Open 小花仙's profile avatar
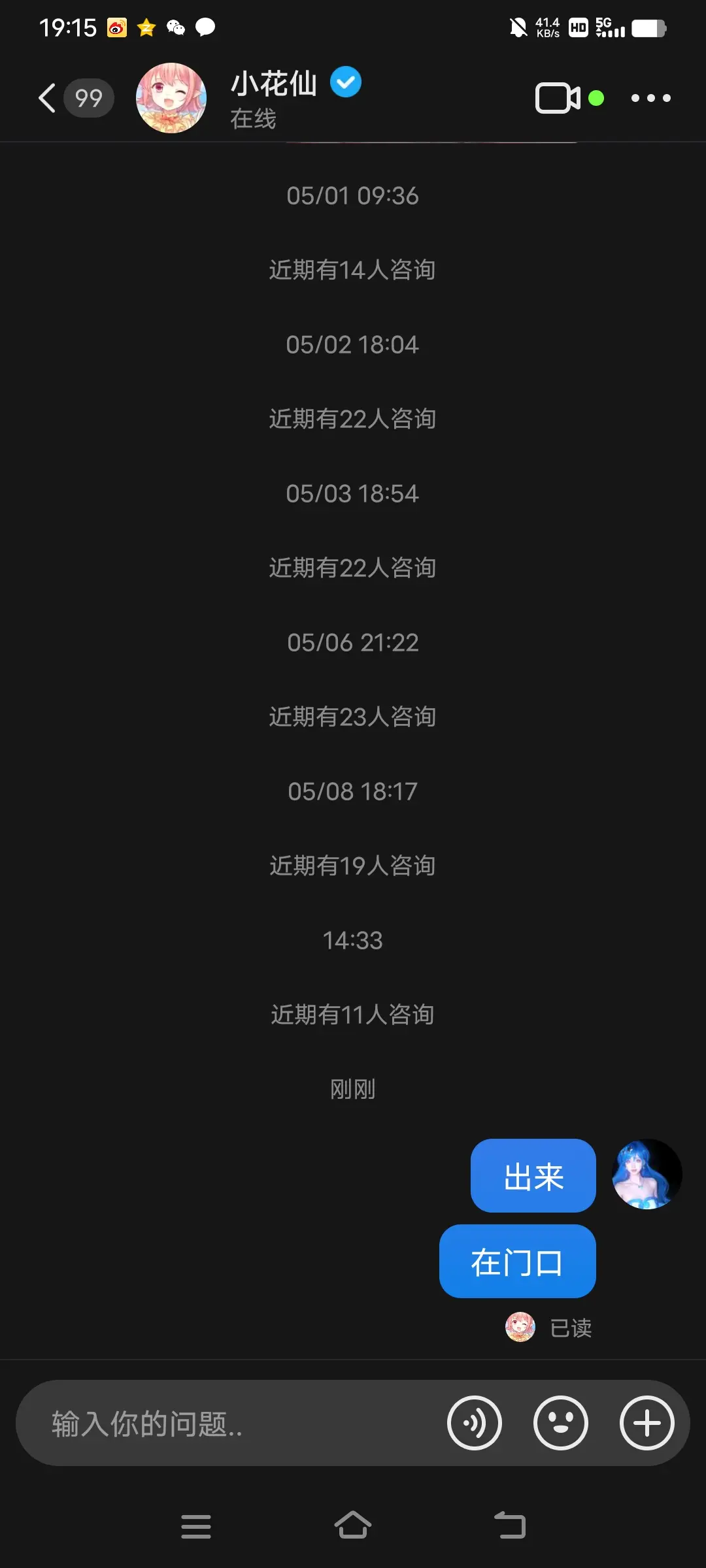 tap(171, 98)
